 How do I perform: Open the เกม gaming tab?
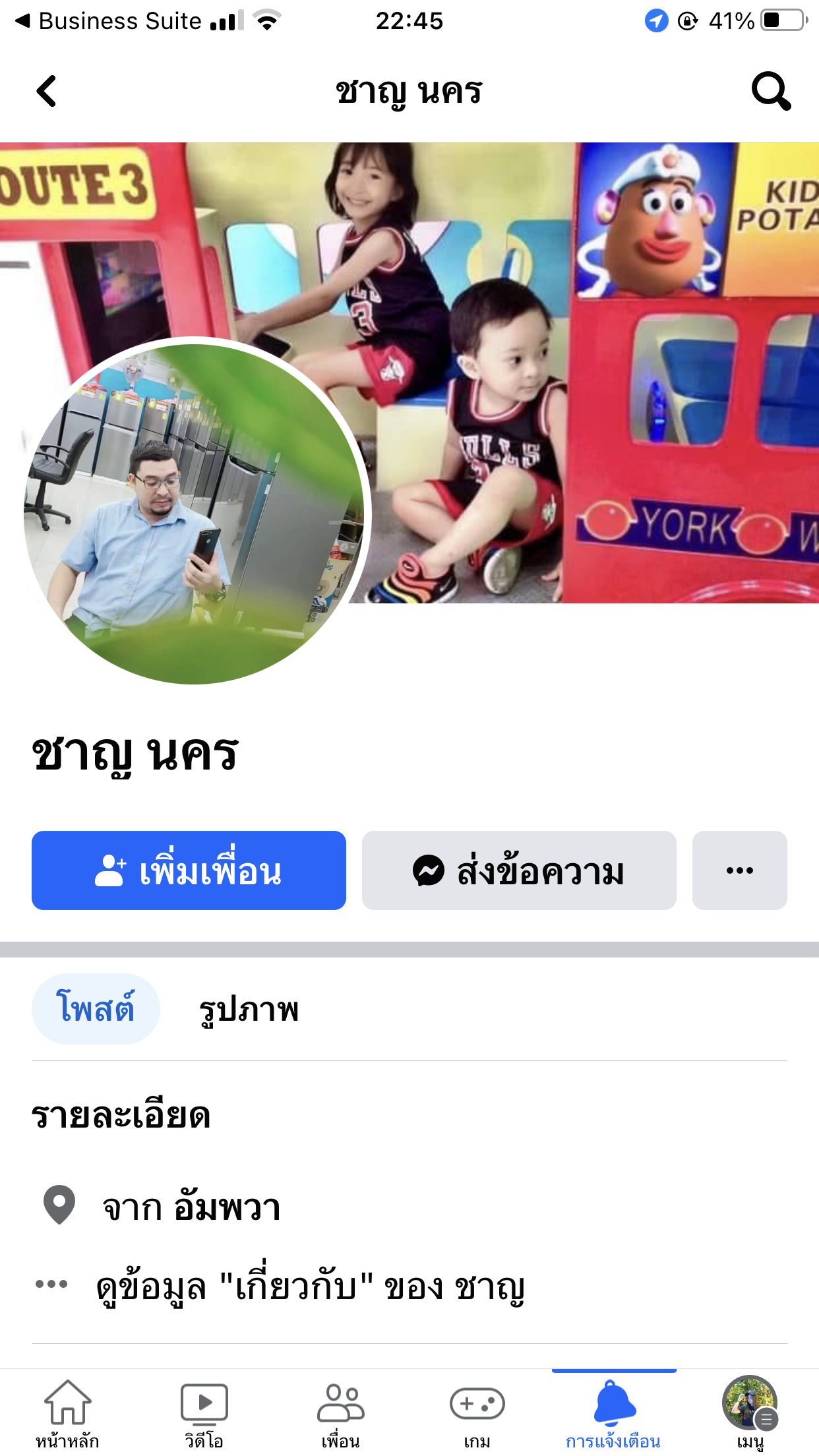(477, 1412)
